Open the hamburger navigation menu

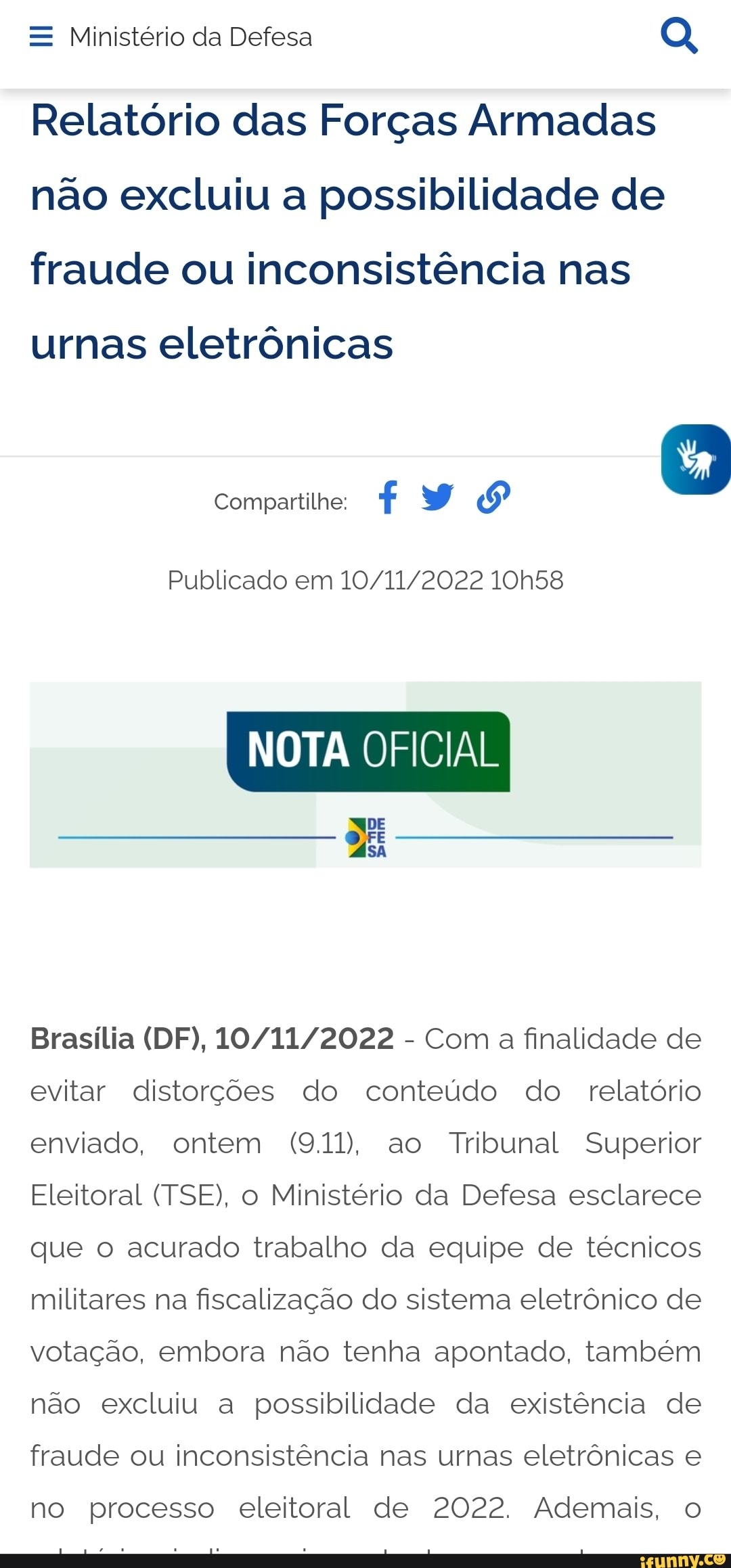42,35
